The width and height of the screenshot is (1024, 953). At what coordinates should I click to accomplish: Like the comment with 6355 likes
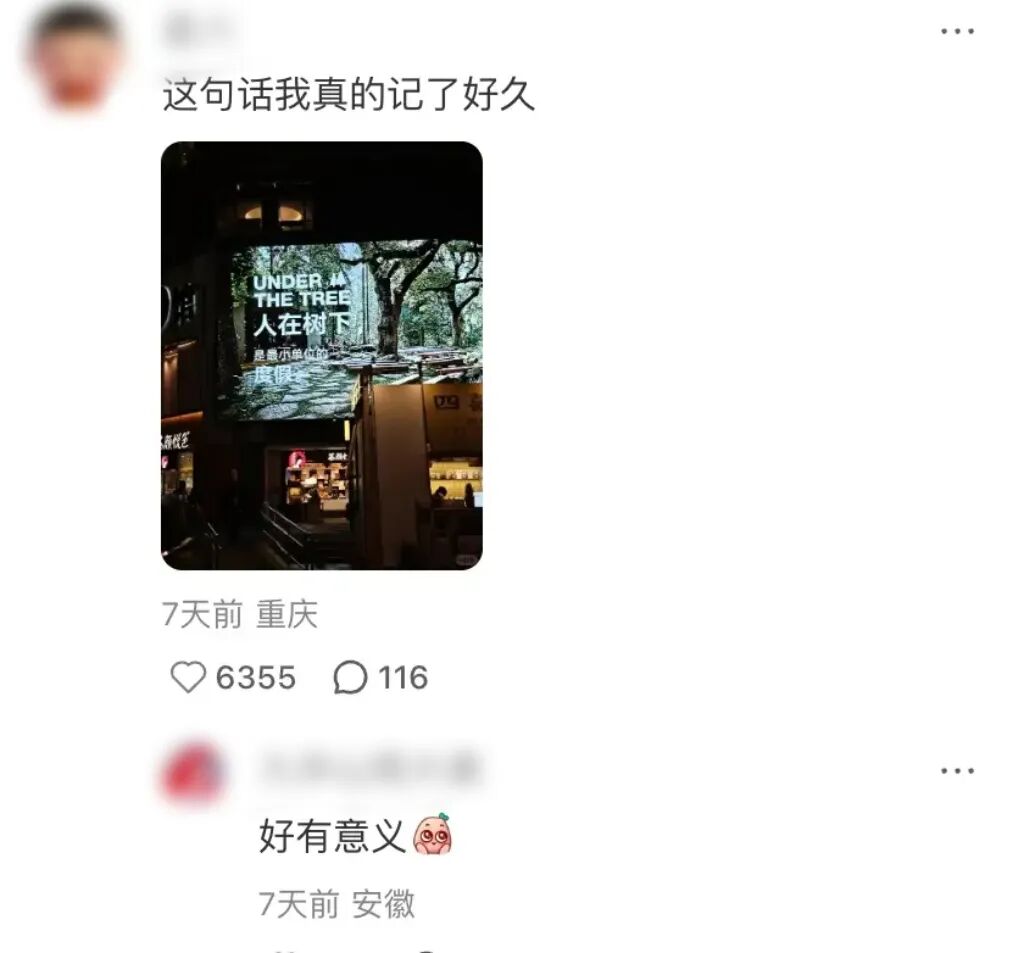[188, 677]
